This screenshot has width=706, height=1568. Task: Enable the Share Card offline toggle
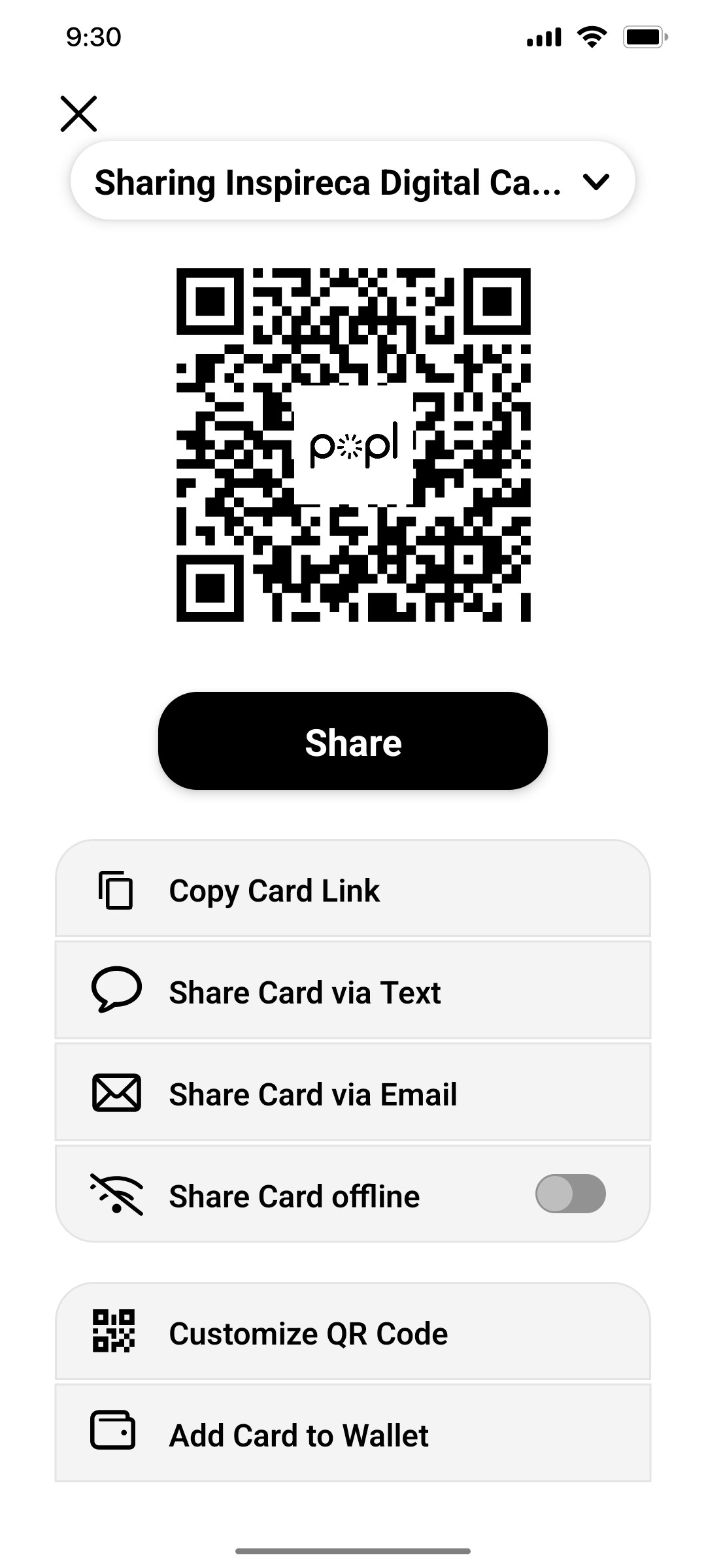point(571,1194)
